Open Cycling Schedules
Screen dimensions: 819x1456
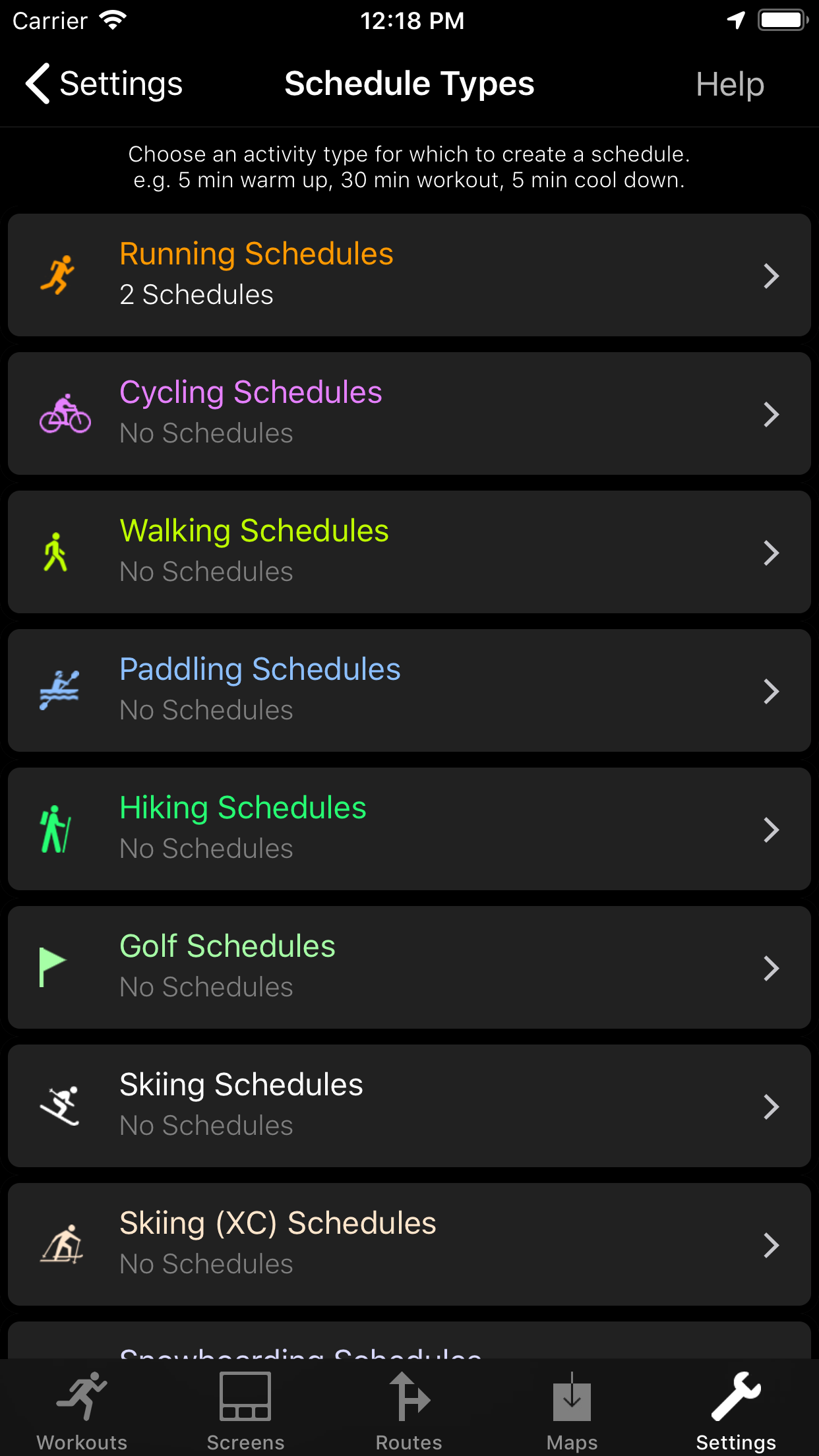click(409, 413)
